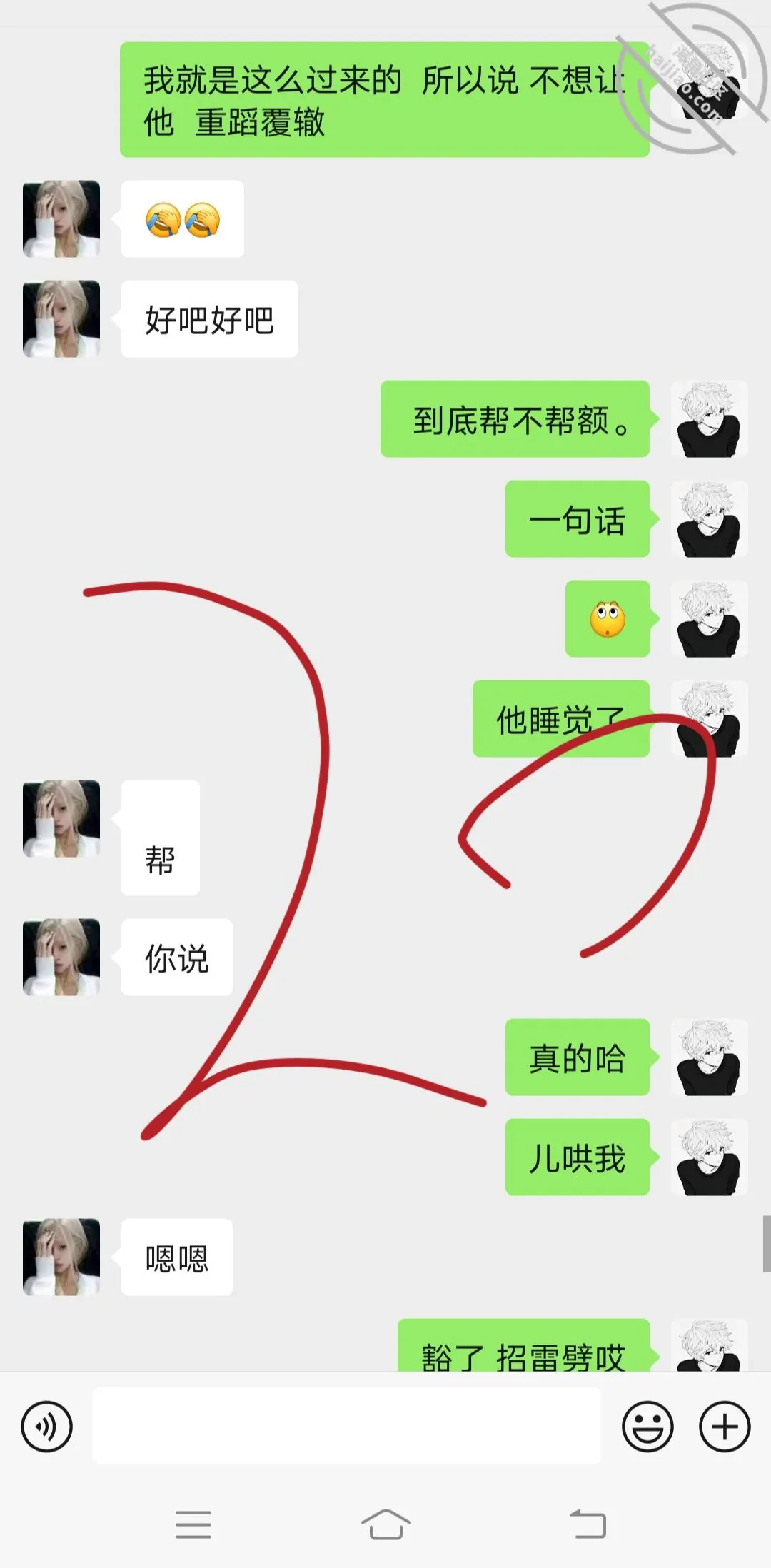Focus the message text field

[x=347, y=1426]
